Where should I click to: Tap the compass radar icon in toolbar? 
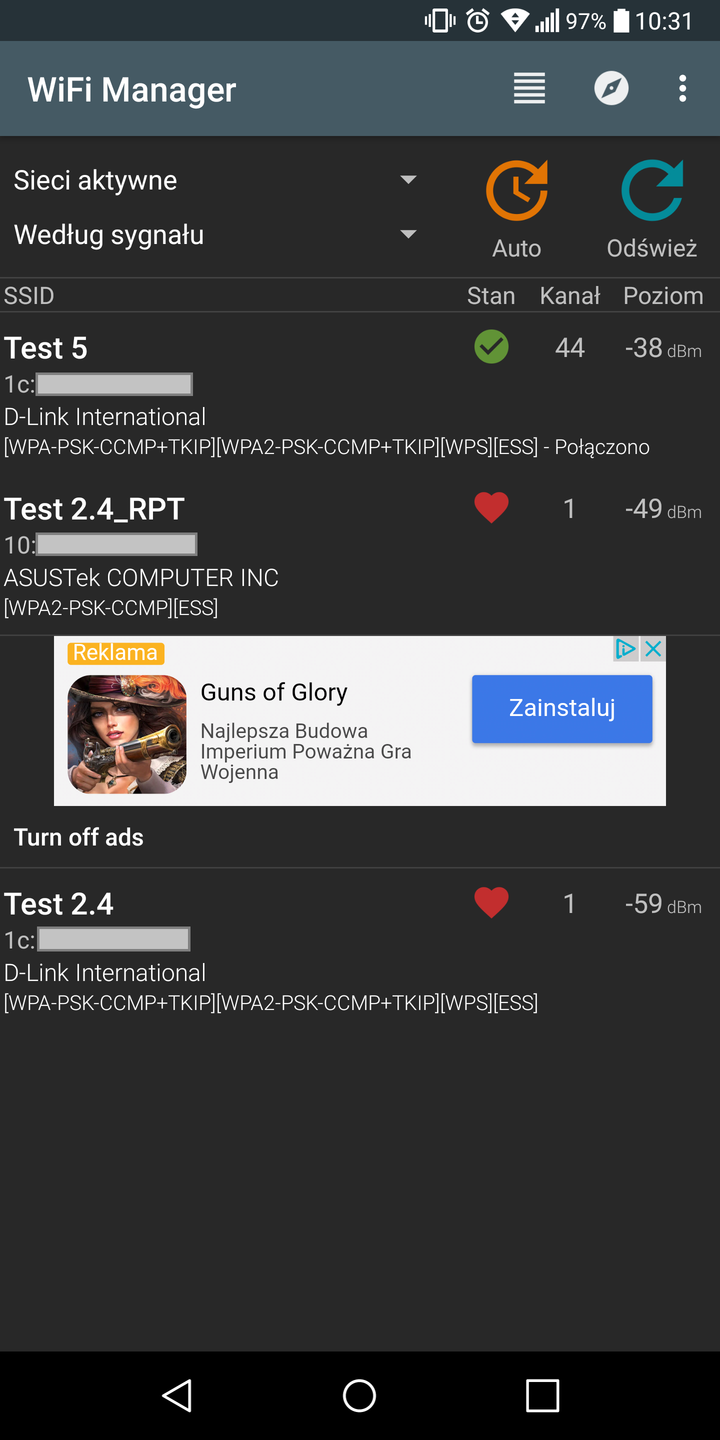pos(611,88)
